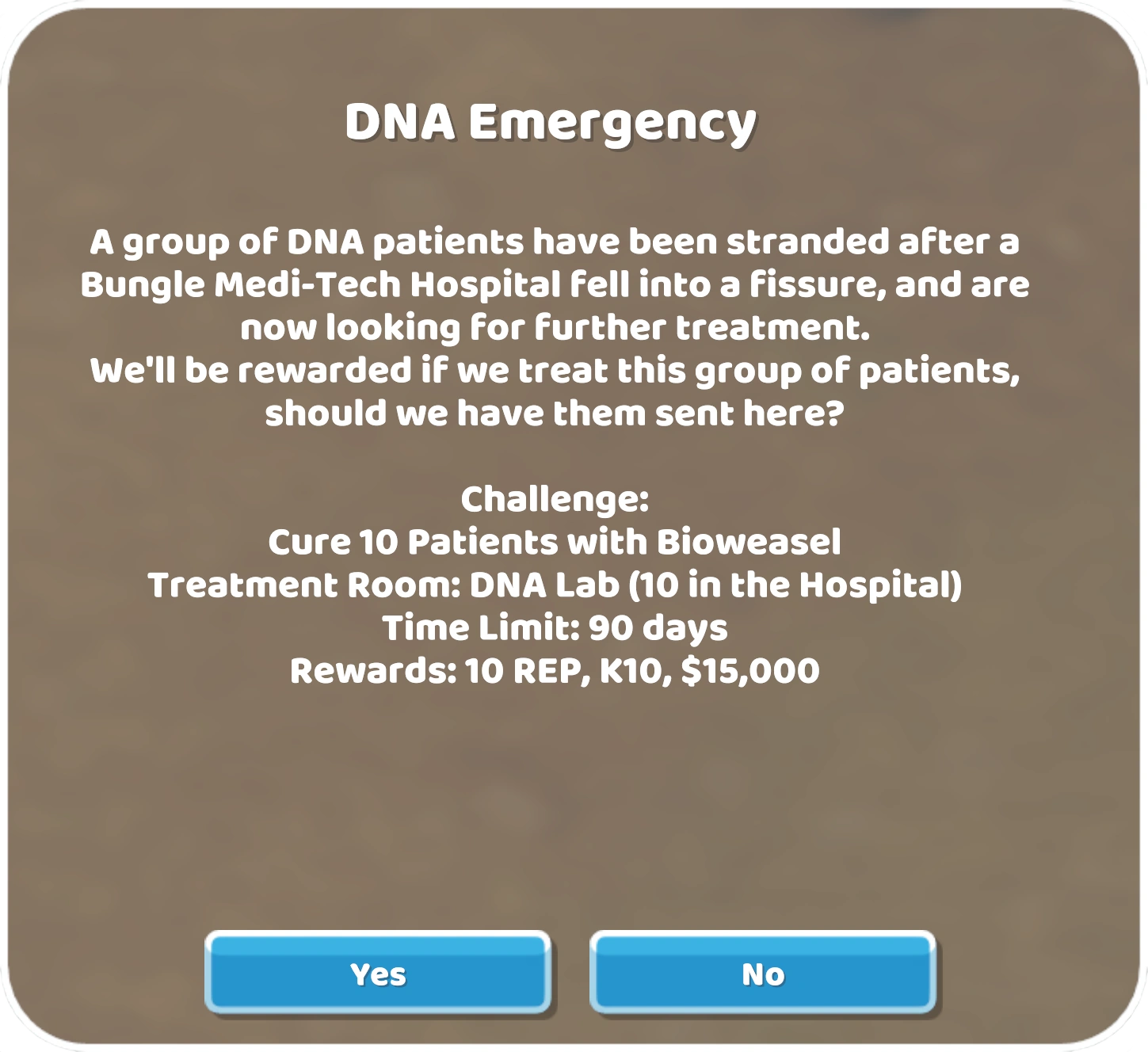Decline the emergency by choosing No

pos(762,973)
